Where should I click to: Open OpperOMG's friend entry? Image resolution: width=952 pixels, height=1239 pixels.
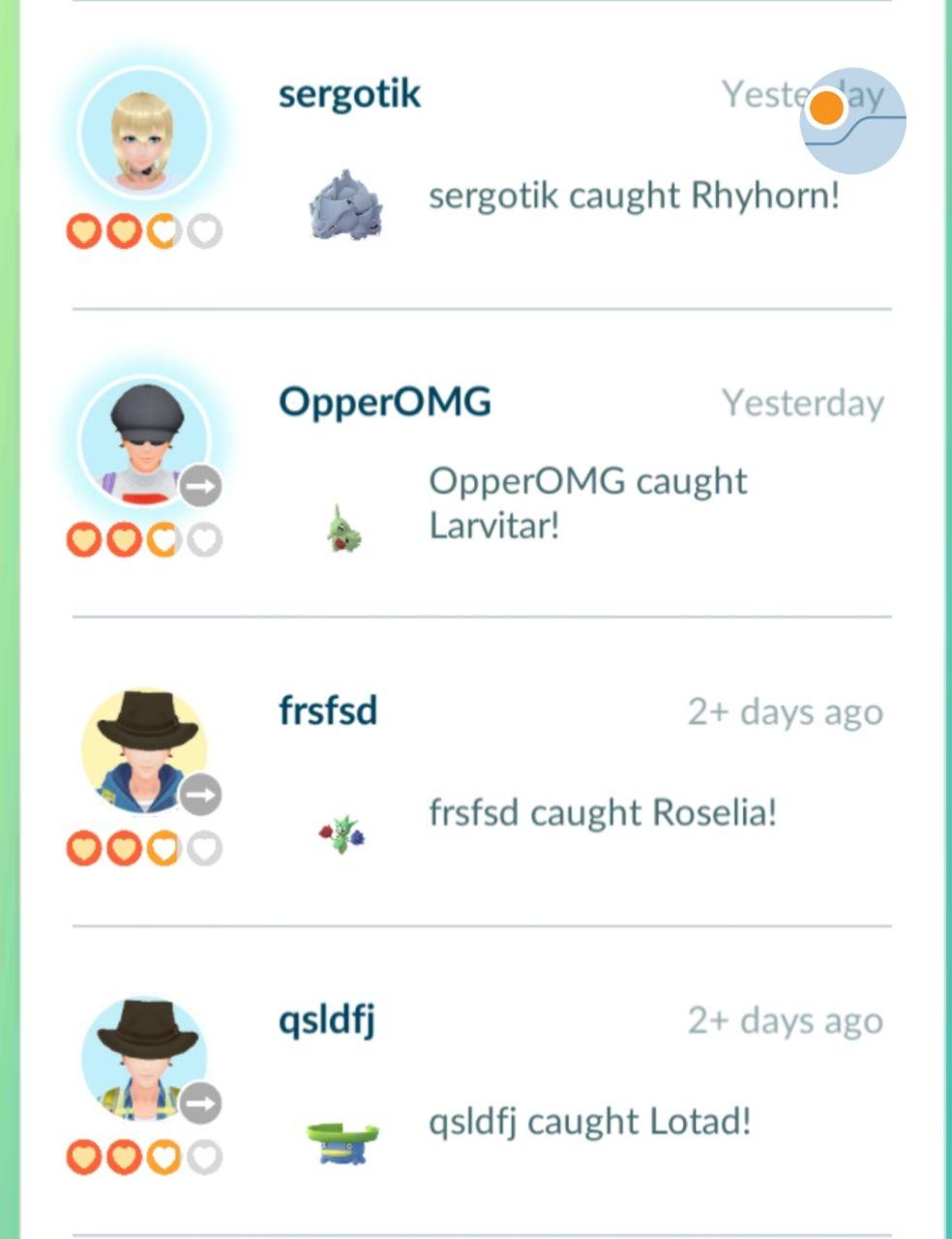tap(481, 463)
